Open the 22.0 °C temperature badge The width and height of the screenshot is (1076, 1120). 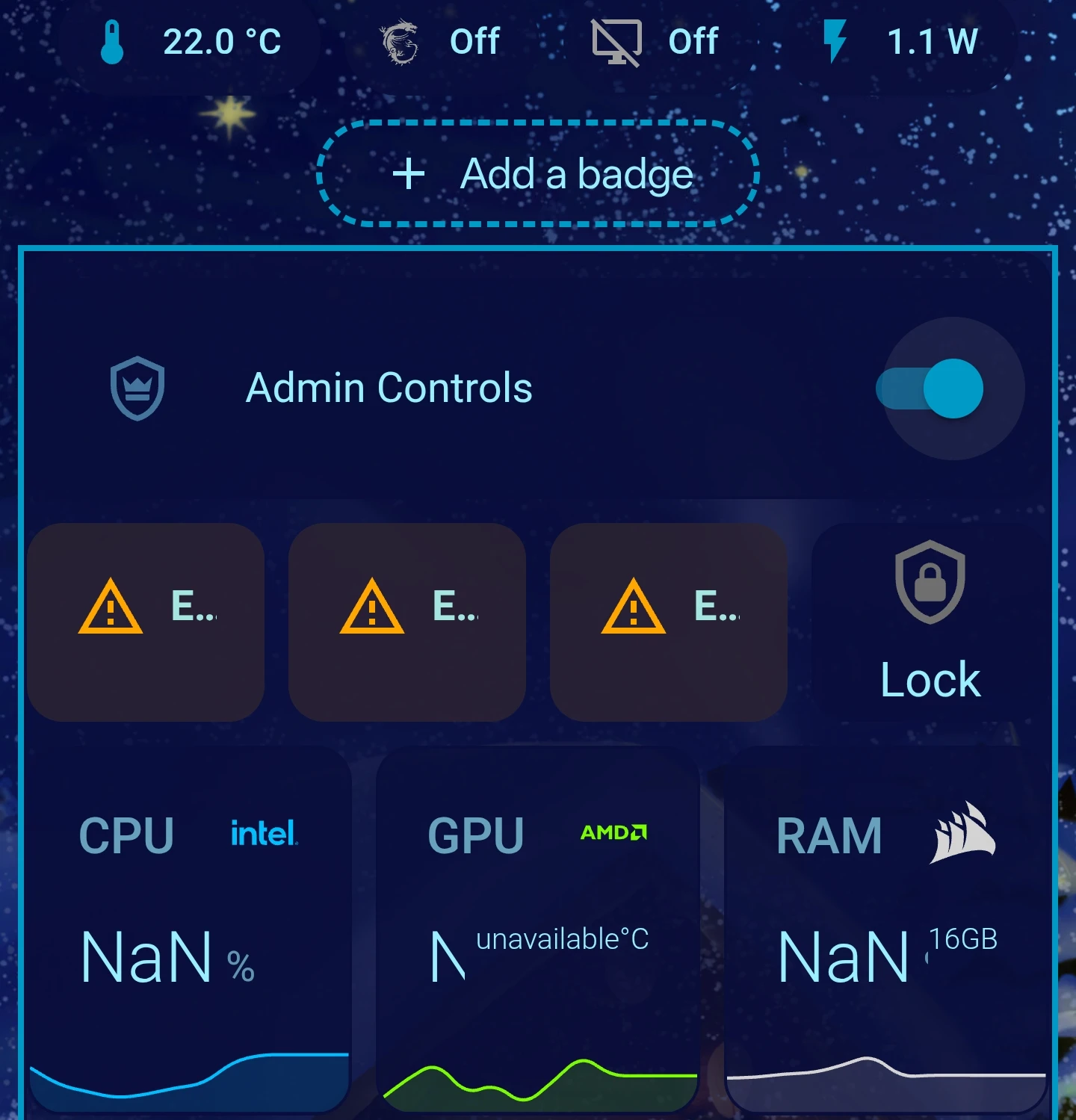[x=191, y=41]
